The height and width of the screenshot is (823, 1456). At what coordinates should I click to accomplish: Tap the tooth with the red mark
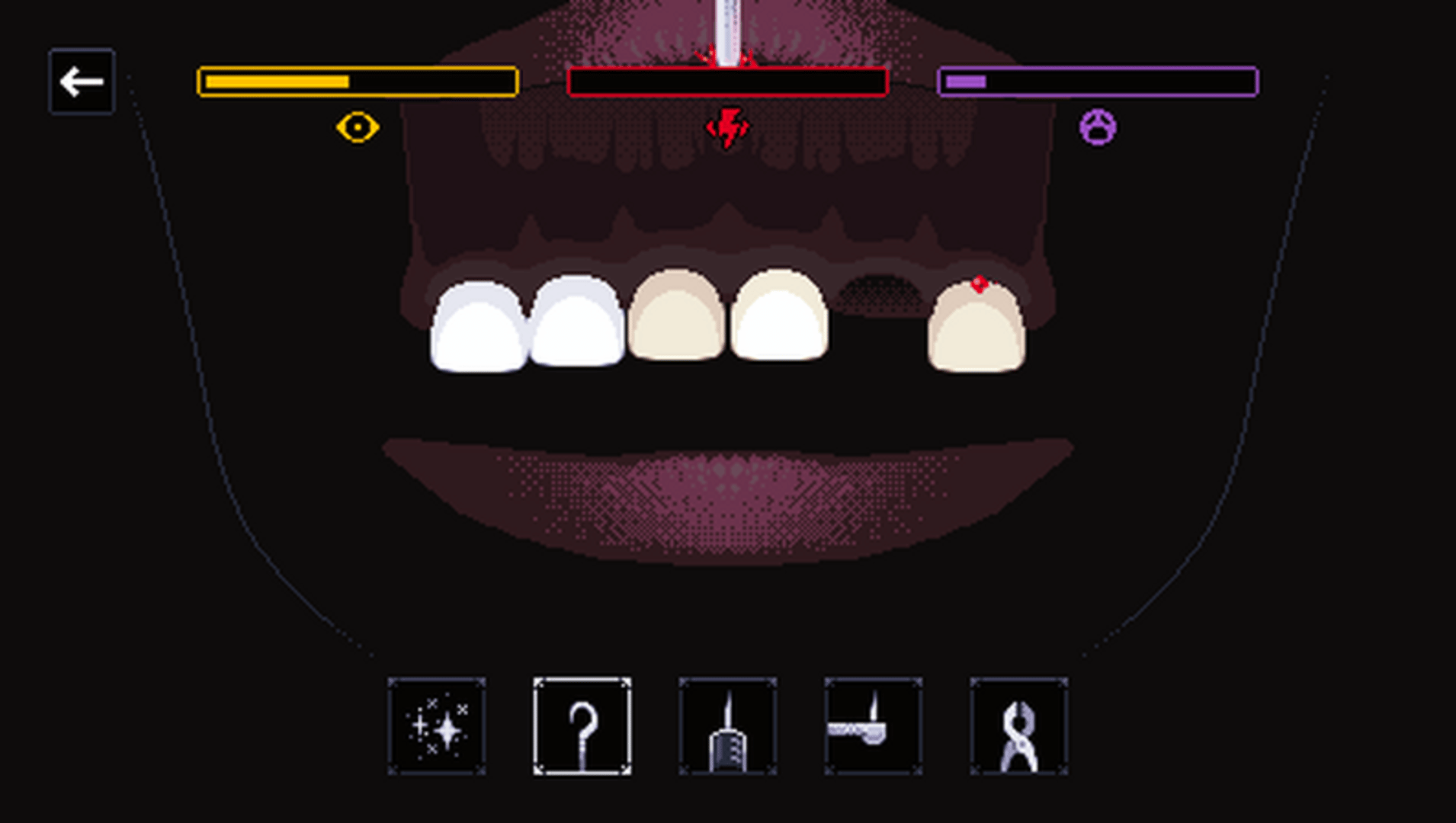point(977,329)
